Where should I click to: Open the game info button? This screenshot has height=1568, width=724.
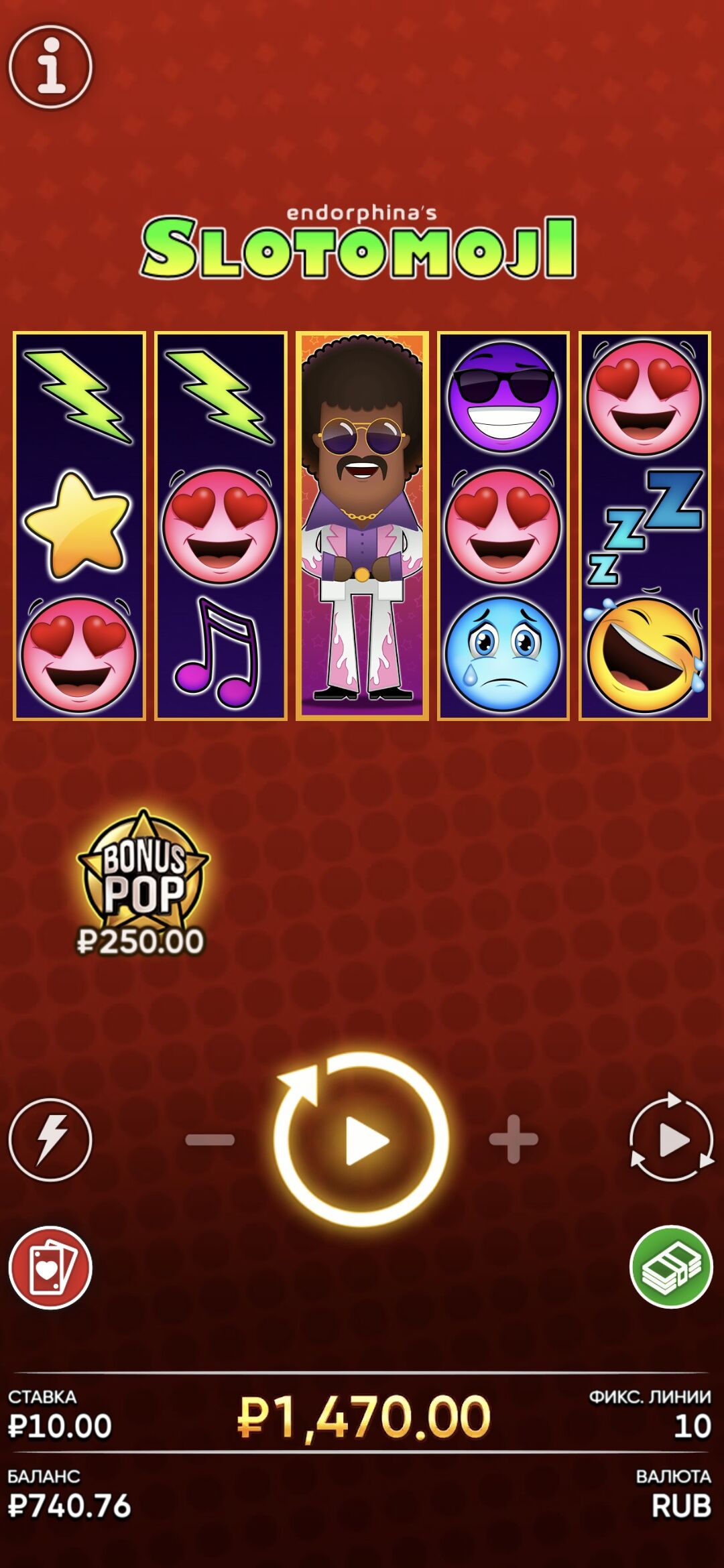(50, 66)
